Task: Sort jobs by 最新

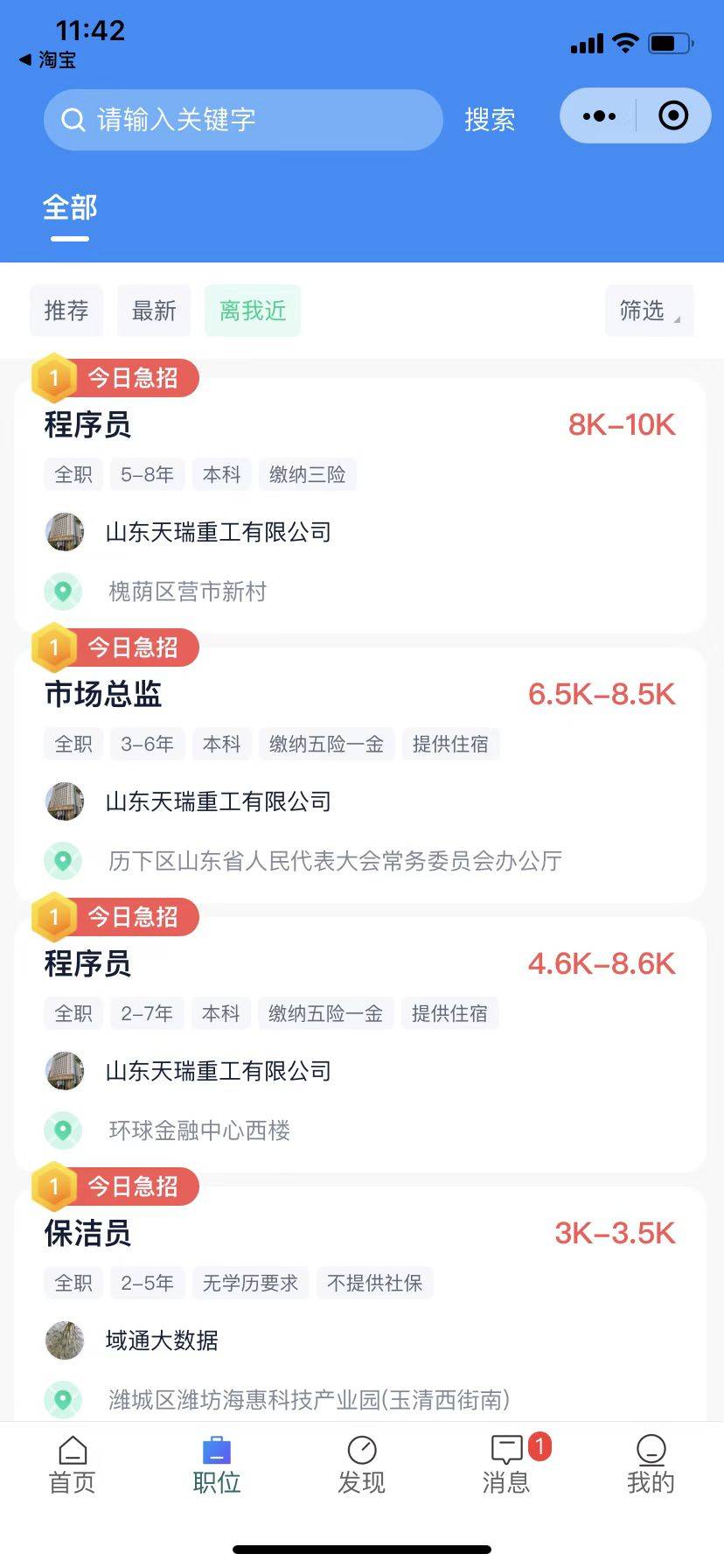Action: coord(154,311)
